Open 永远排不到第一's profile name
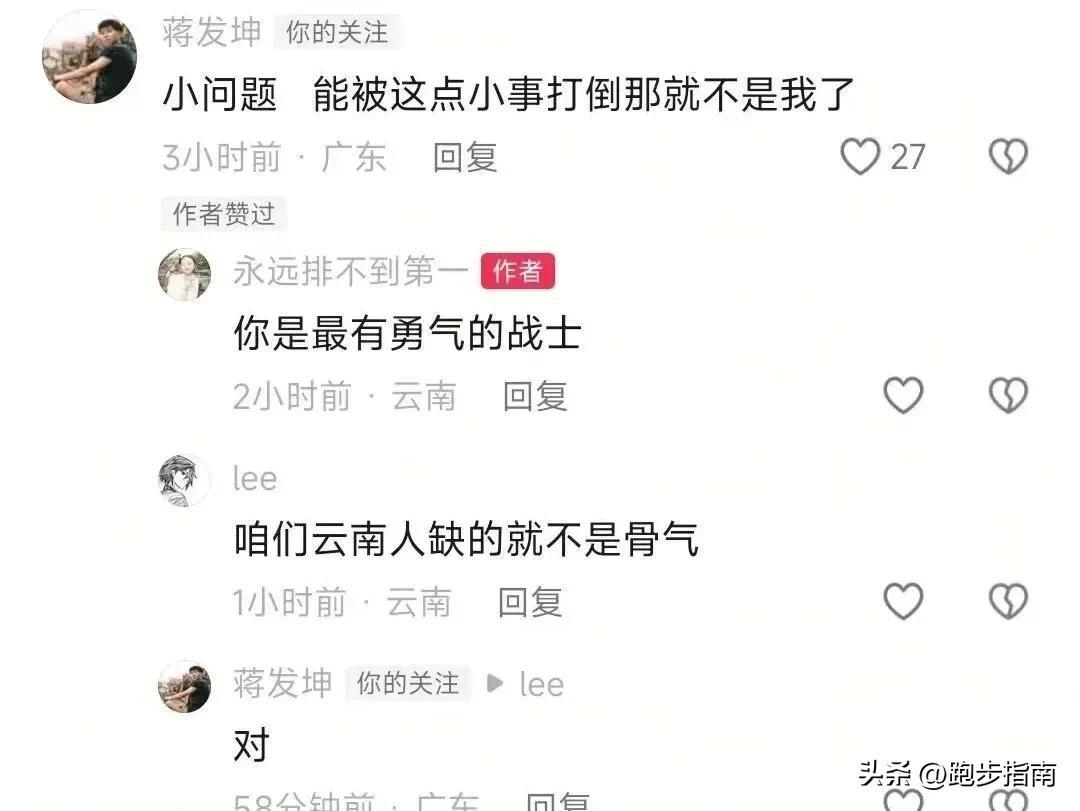 [x=350, y=271]
